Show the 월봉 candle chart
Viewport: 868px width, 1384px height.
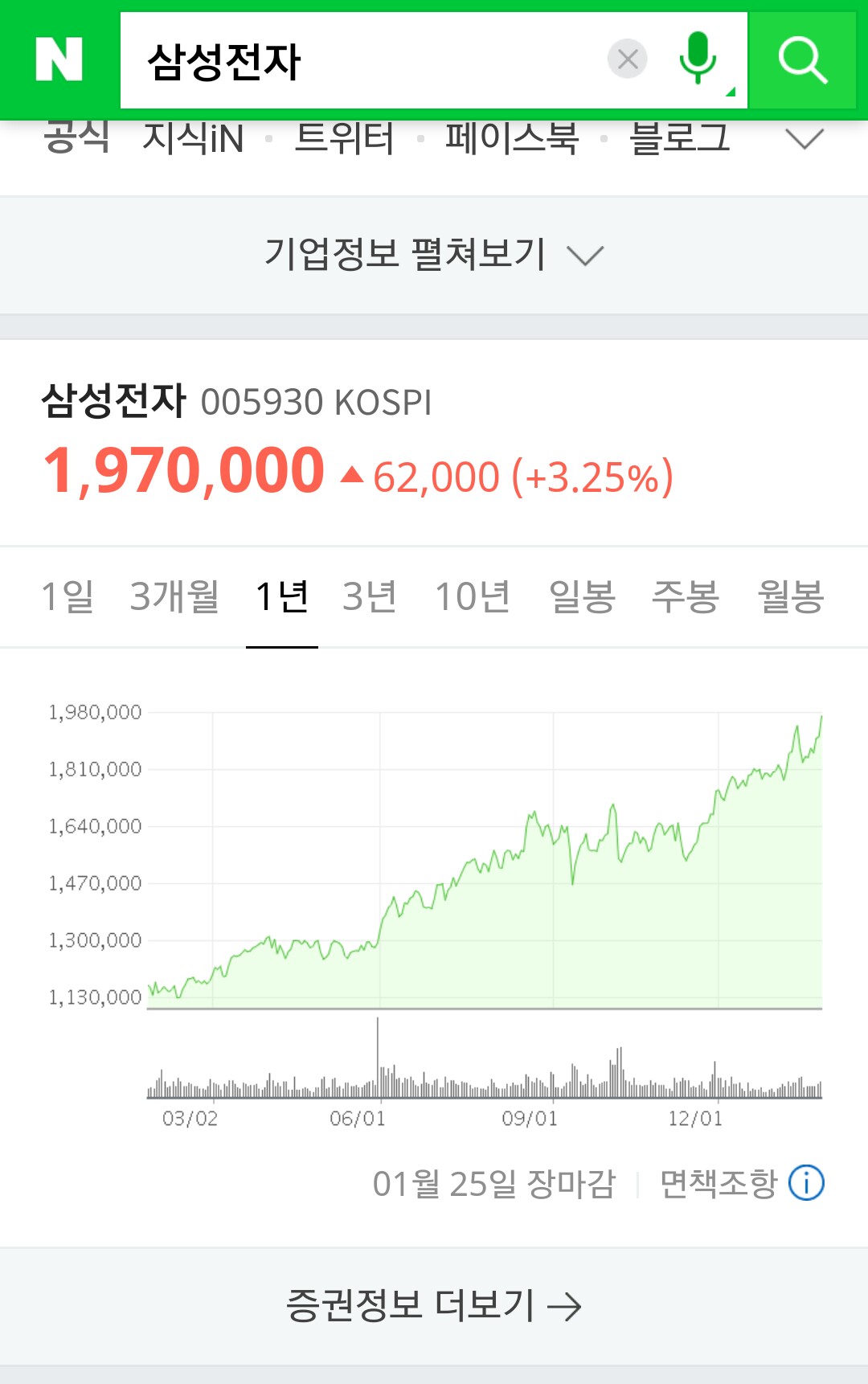coord(791,596)
